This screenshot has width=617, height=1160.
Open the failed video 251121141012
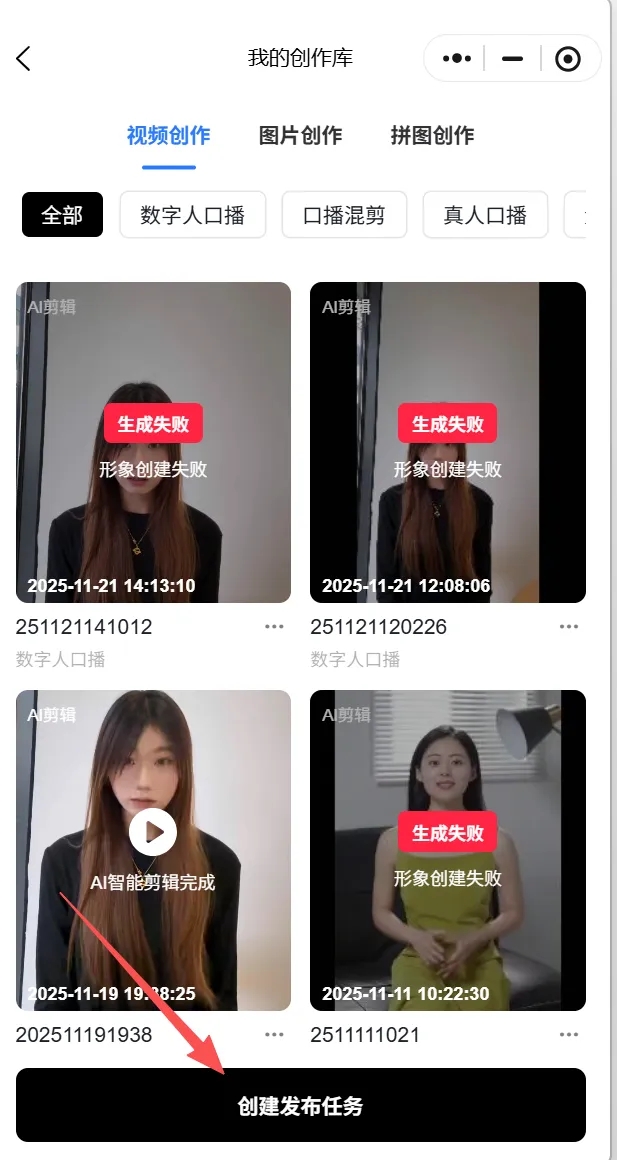coord(153,442)
